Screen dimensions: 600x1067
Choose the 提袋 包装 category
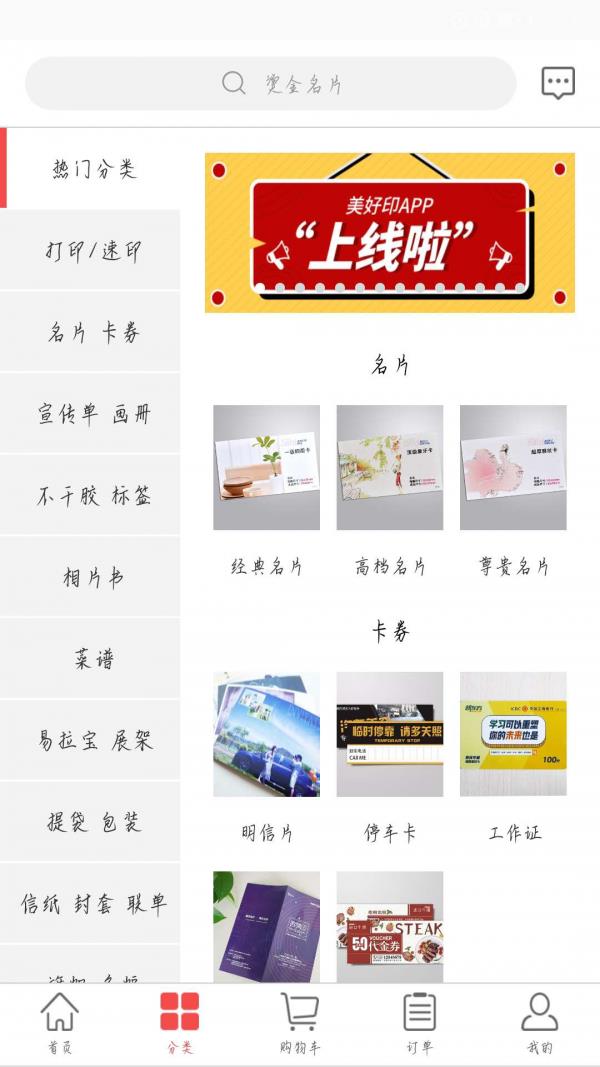pos(92,822)
